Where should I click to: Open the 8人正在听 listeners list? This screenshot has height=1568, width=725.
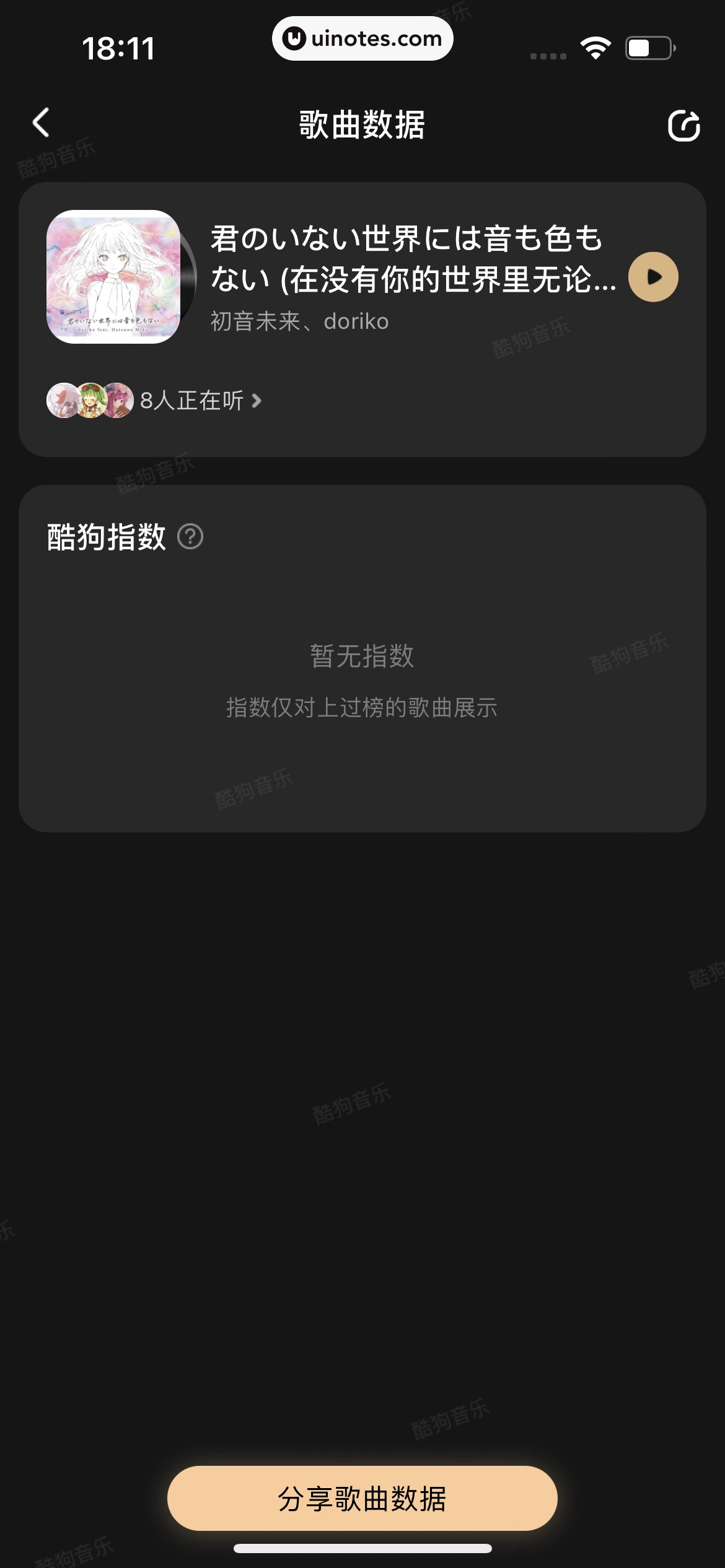pos(192,401)
